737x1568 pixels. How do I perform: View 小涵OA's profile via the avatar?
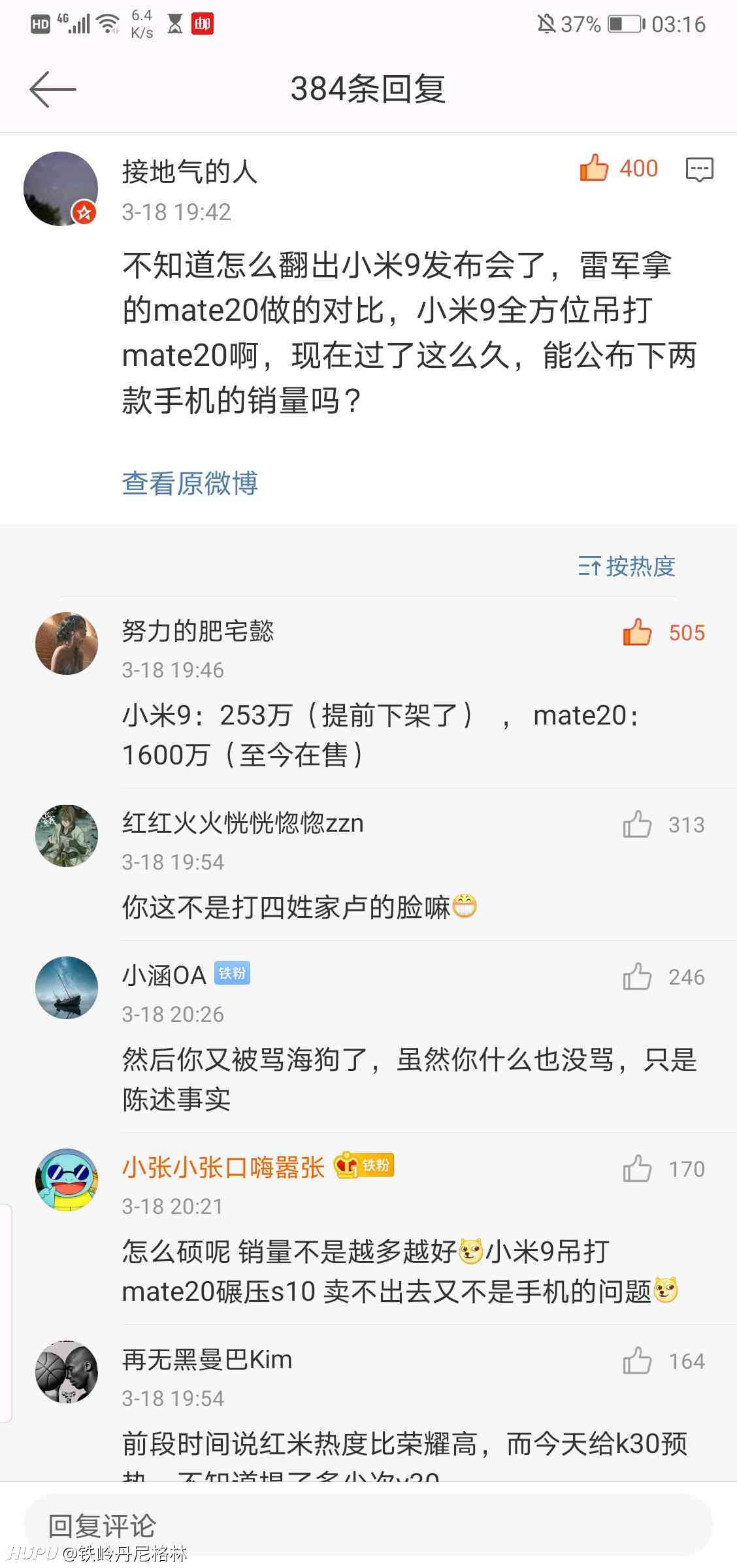(x=67, y=988)
